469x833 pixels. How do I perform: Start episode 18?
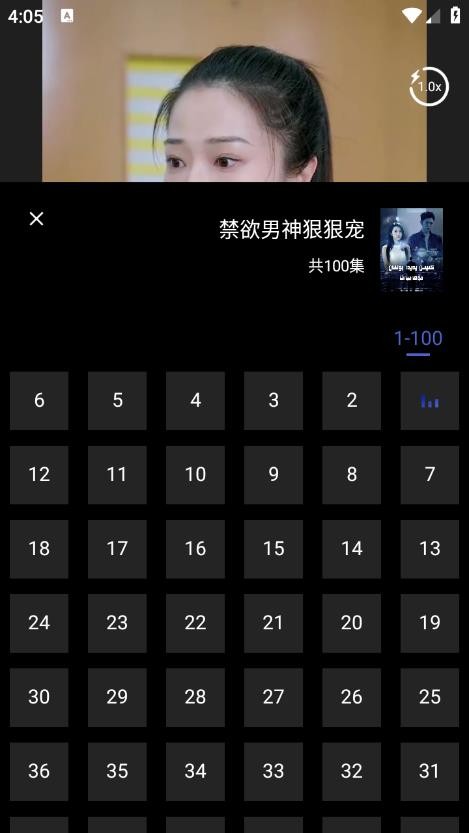pyautogui.click(x=39, y=549)
